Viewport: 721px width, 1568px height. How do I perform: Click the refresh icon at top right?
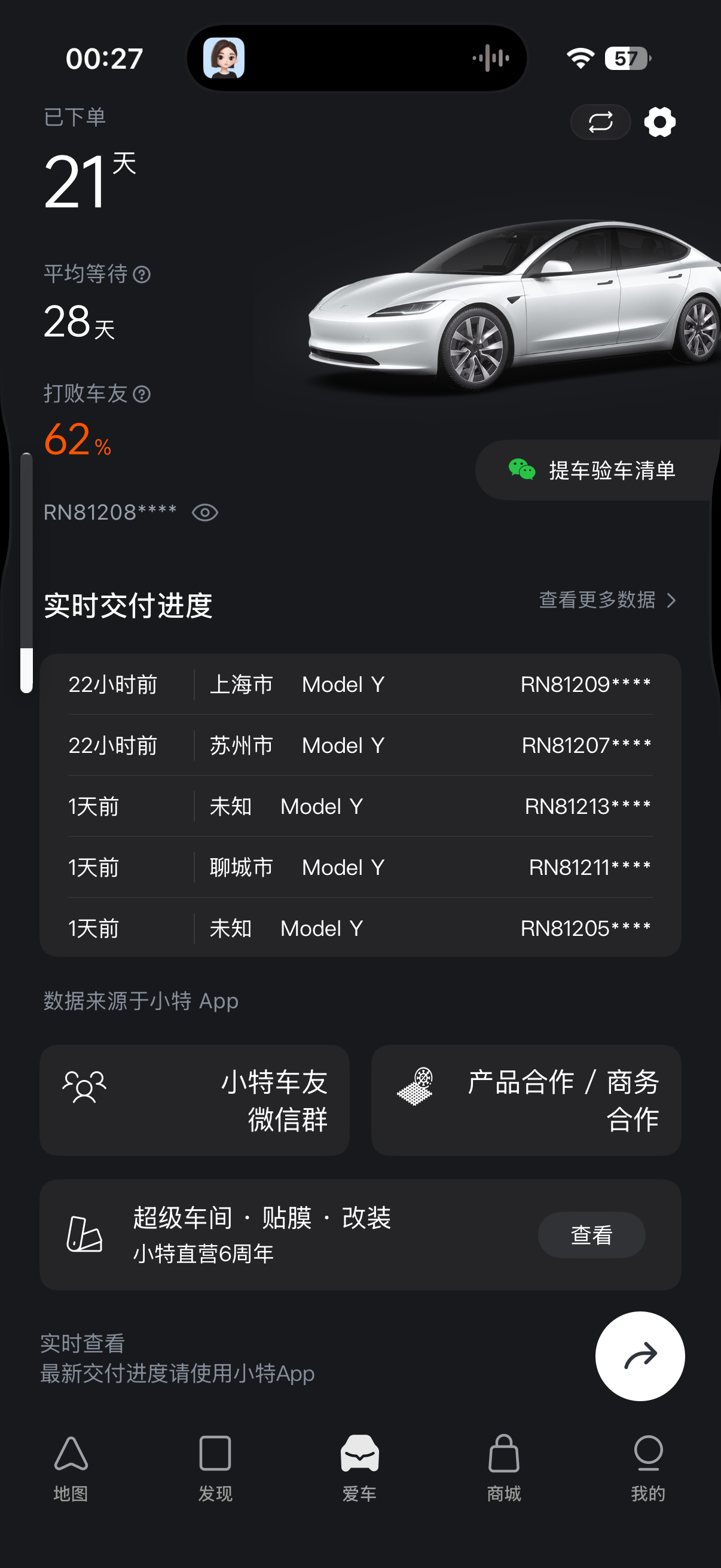click(600, 121)
